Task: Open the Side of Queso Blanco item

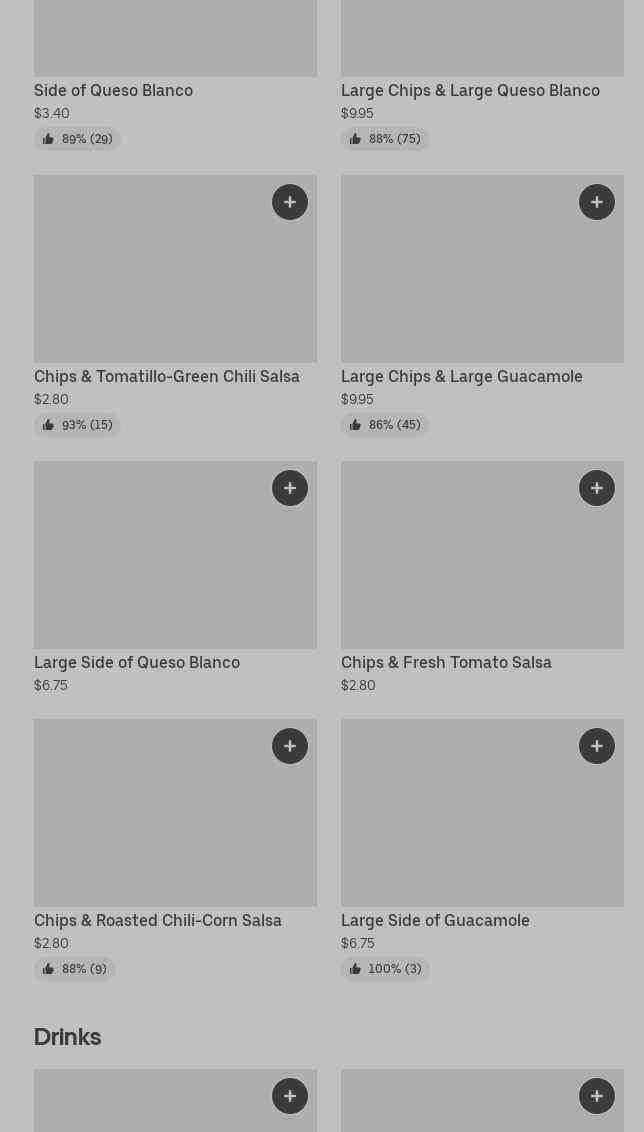Action: [113, 90]
